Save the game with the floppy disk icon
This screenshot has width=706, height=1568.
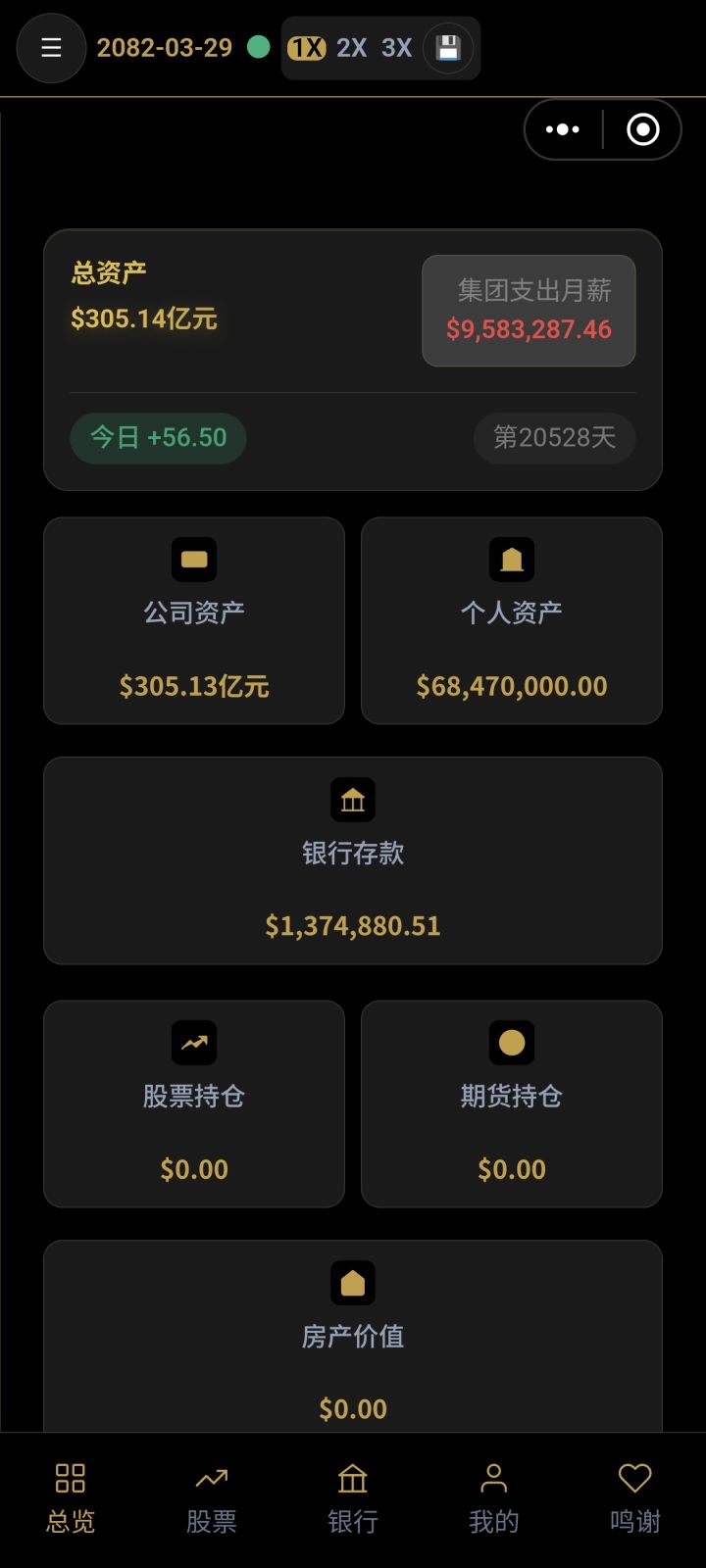(x=449, y=47)
